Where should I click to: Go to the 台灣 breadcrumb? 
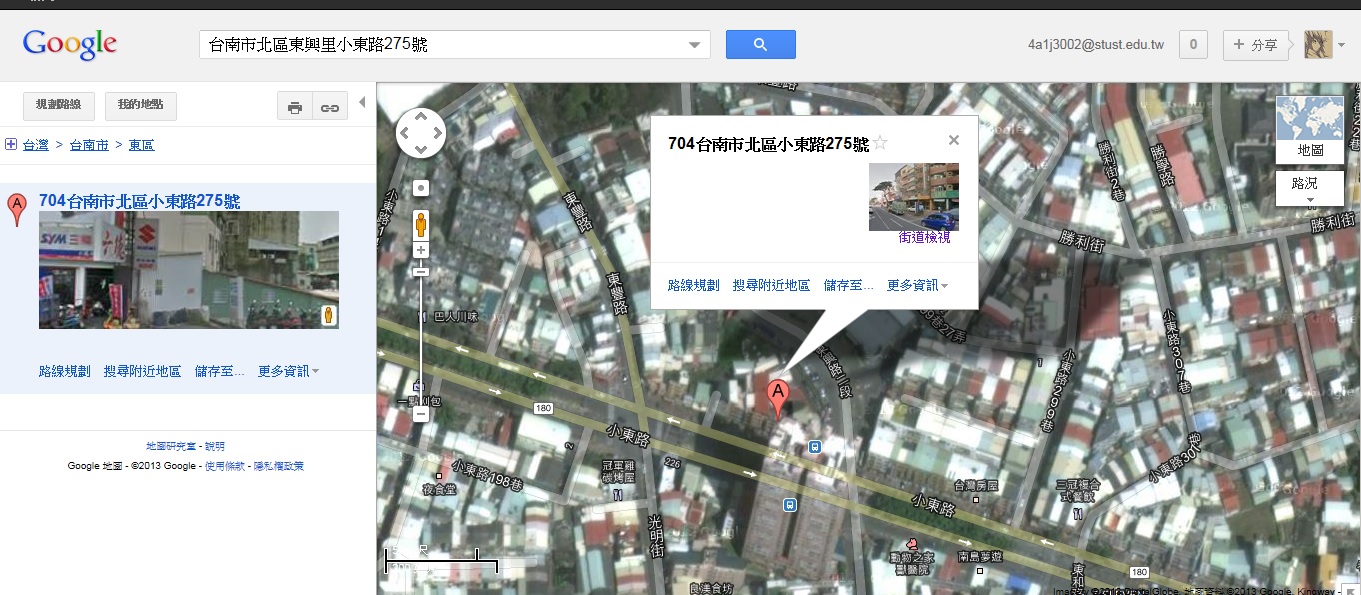click(x=35, y=145)
